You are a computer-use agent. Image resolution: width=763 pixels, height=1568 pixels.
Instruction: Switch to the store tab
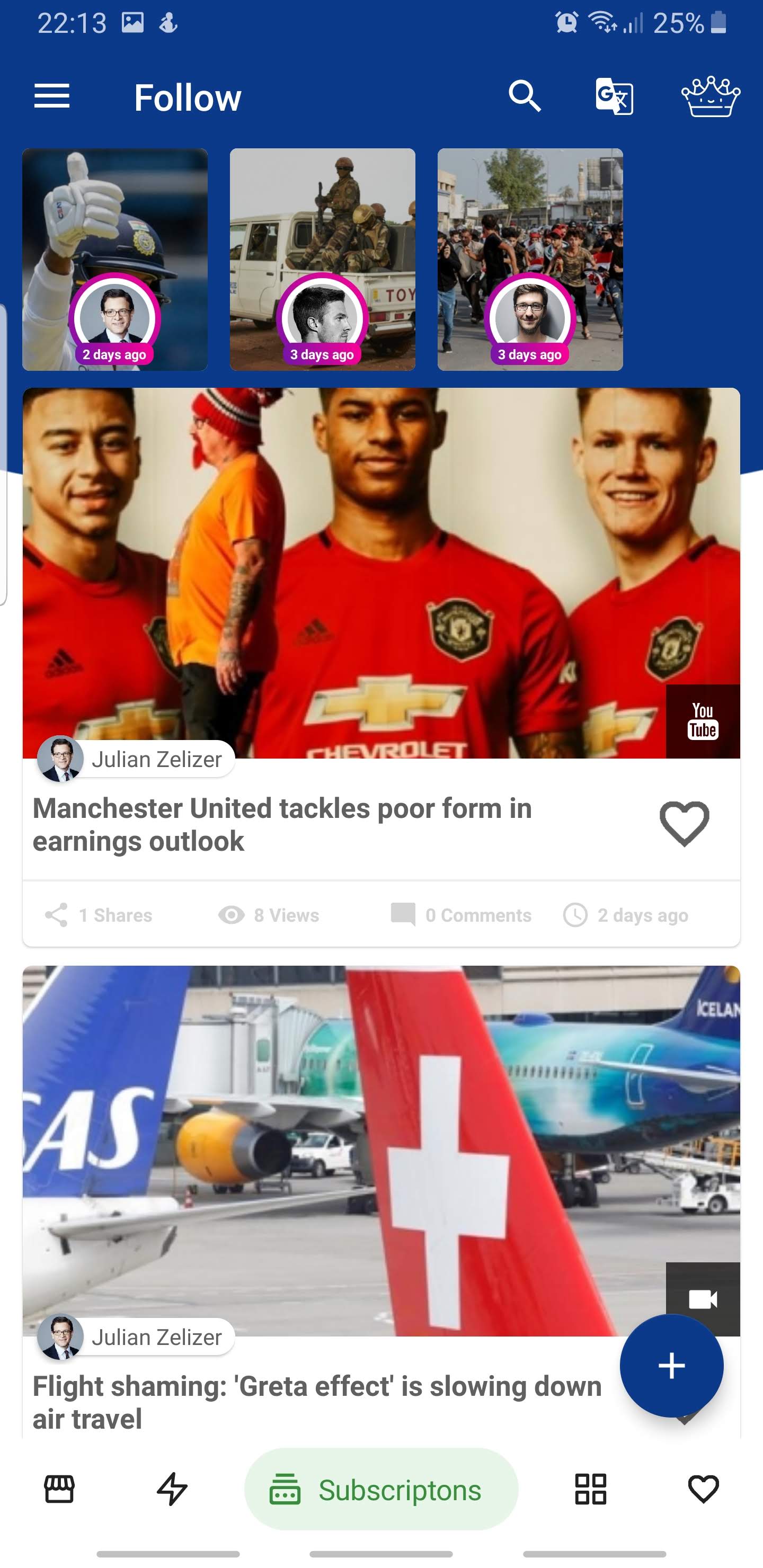(59, 1489)
